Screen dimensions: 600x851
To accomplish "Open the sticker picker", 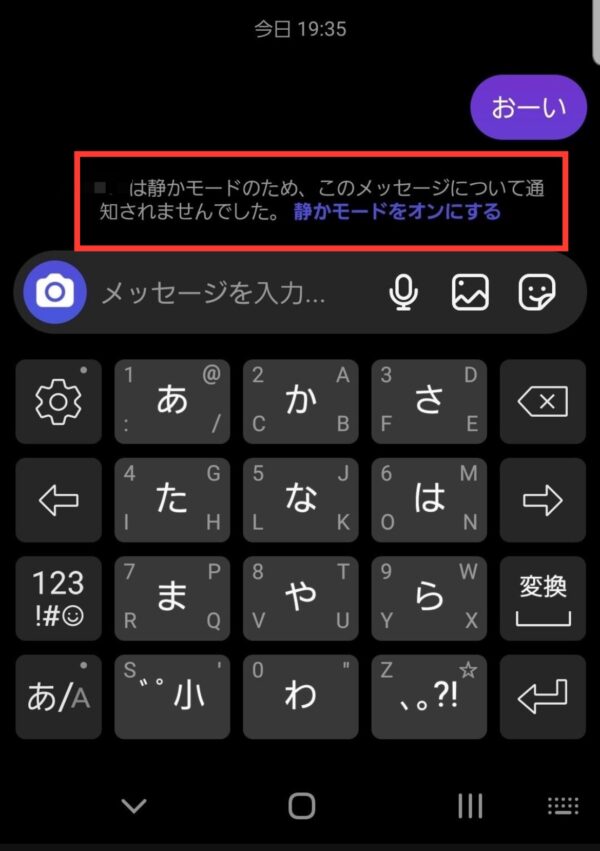I will point(537,292).
